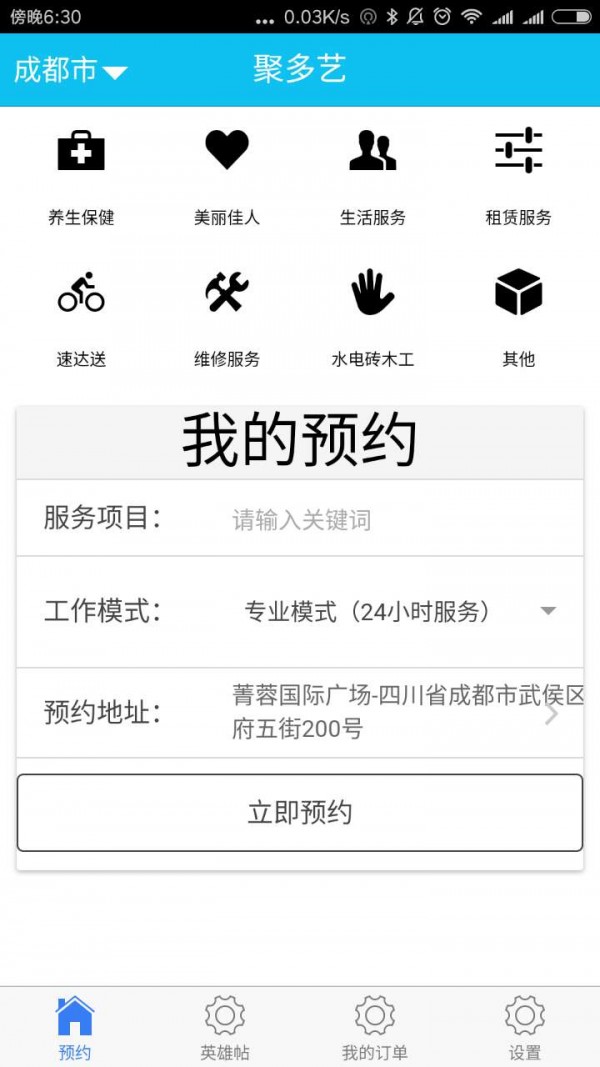Open the 租赁服务 category
Image resolution: width=600 pixels, height=1067 pixels.
click(x=518, y=175)
